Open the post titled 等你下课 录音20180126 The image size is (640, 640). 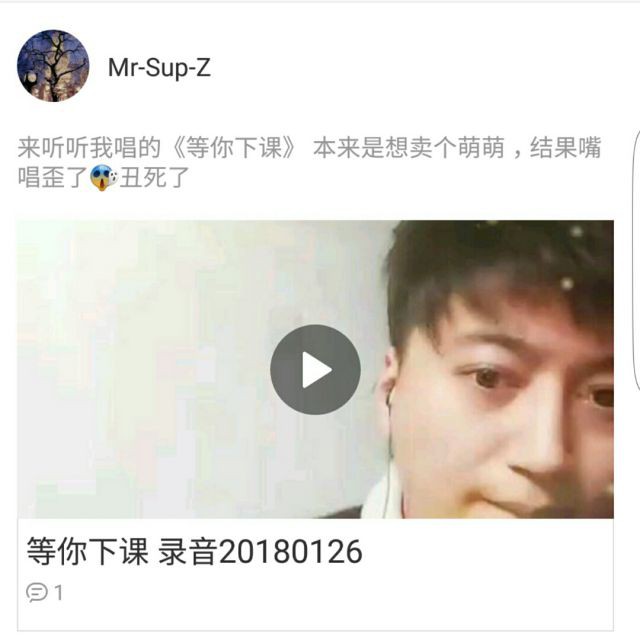point(194,552)
